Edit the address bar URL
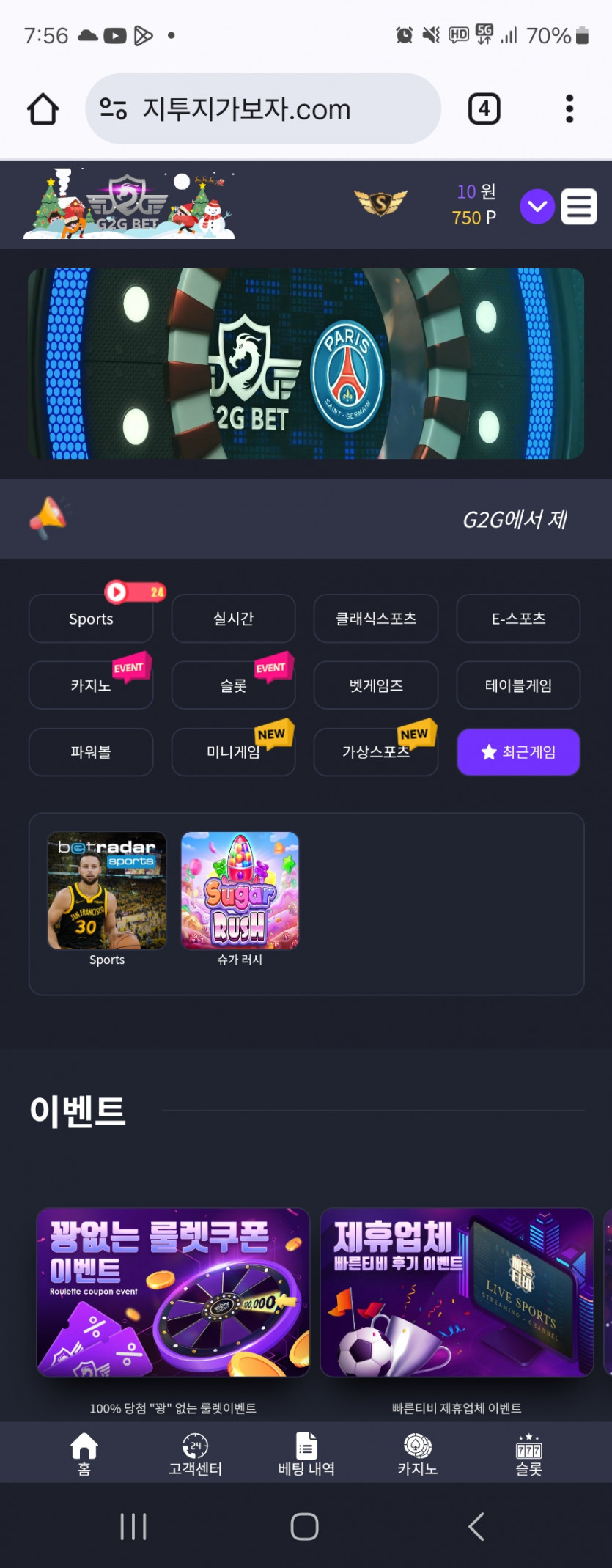The image size is (612, 1568). [263, 109]
